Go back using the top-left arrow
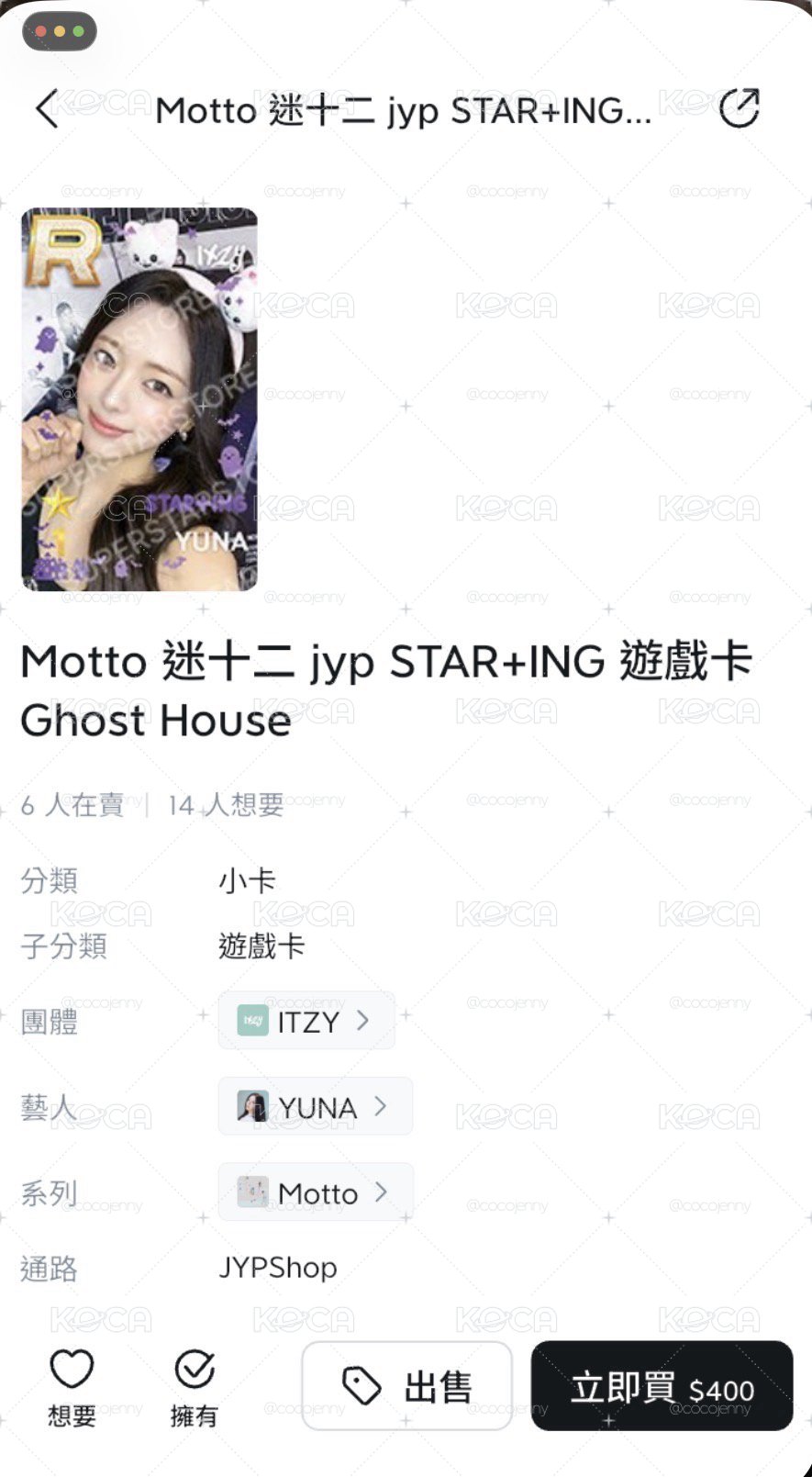 (x=48, y=109)
